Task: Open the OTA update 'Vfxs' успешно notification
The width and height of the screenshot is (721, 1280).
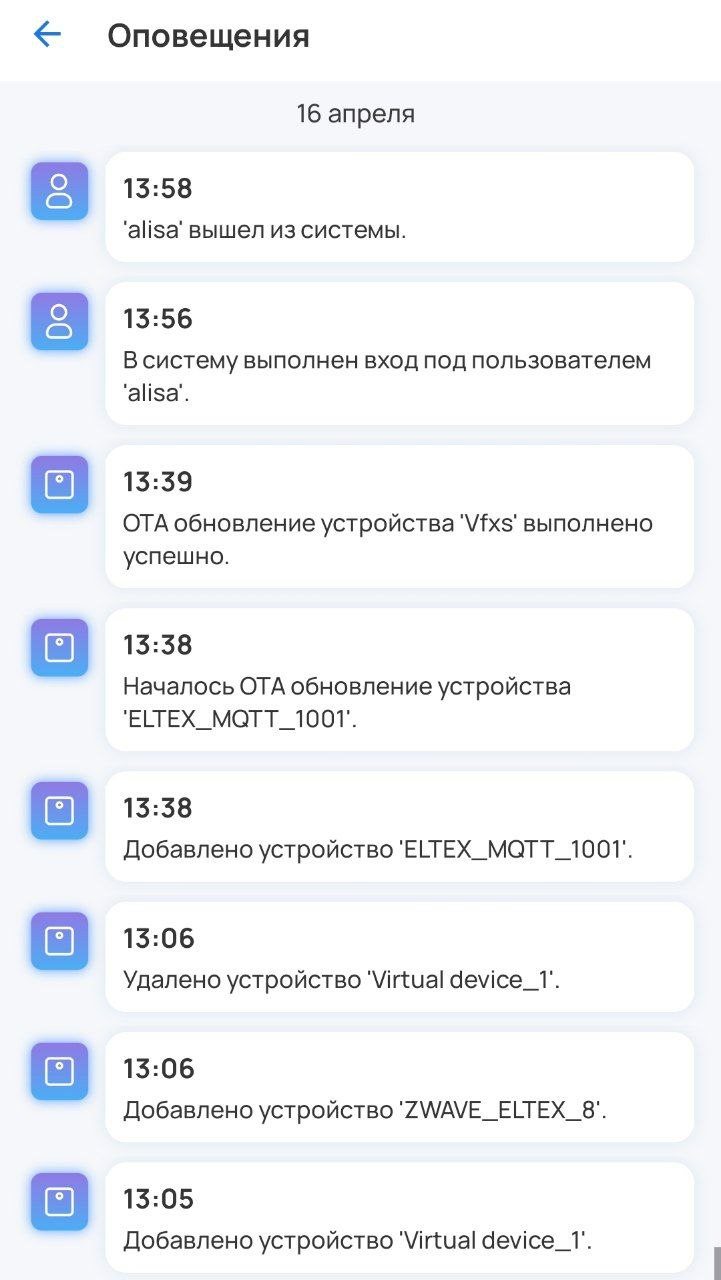Action: tap(399, 517)
